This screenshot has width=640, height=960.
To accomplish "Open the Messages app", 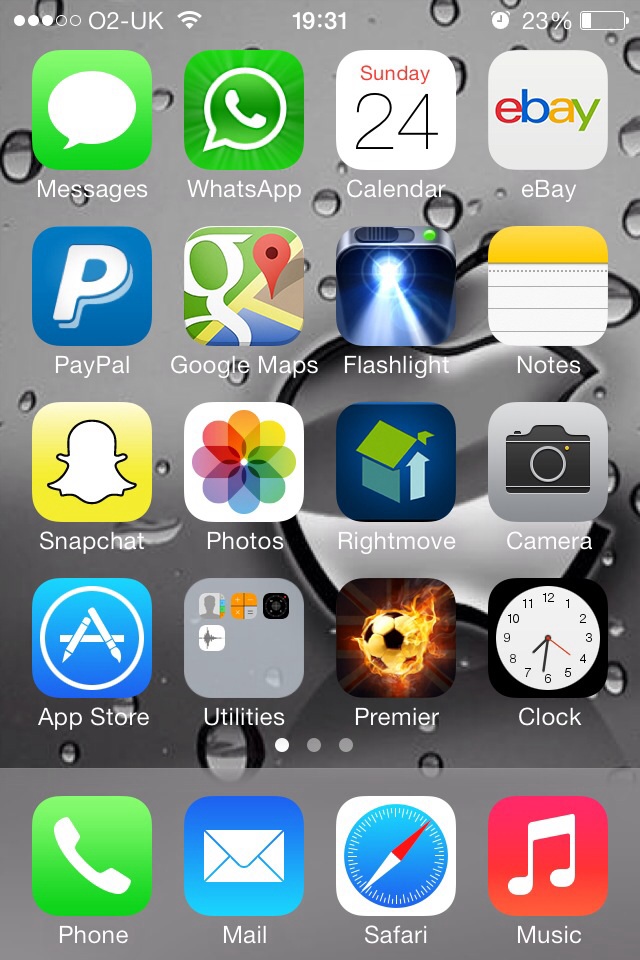I will tap(92, 110).
